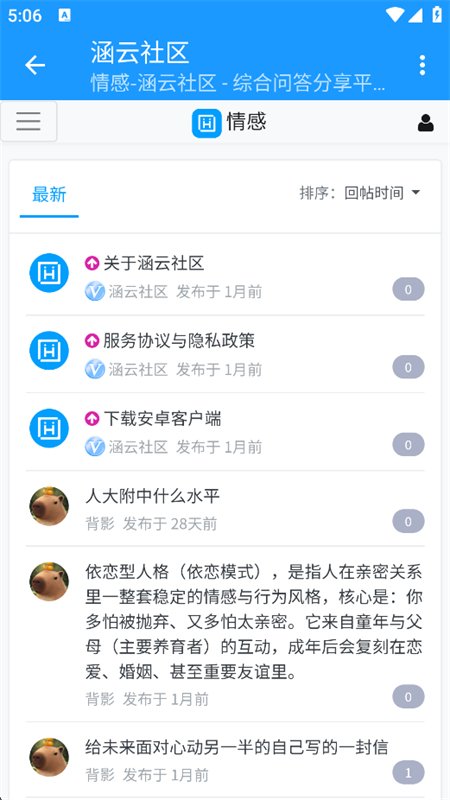Expand the 排序: 回帖时间 sort dropdown
The height and width of the screenshot is (800, 450).
pyautogui.click(x=360, y=193)
